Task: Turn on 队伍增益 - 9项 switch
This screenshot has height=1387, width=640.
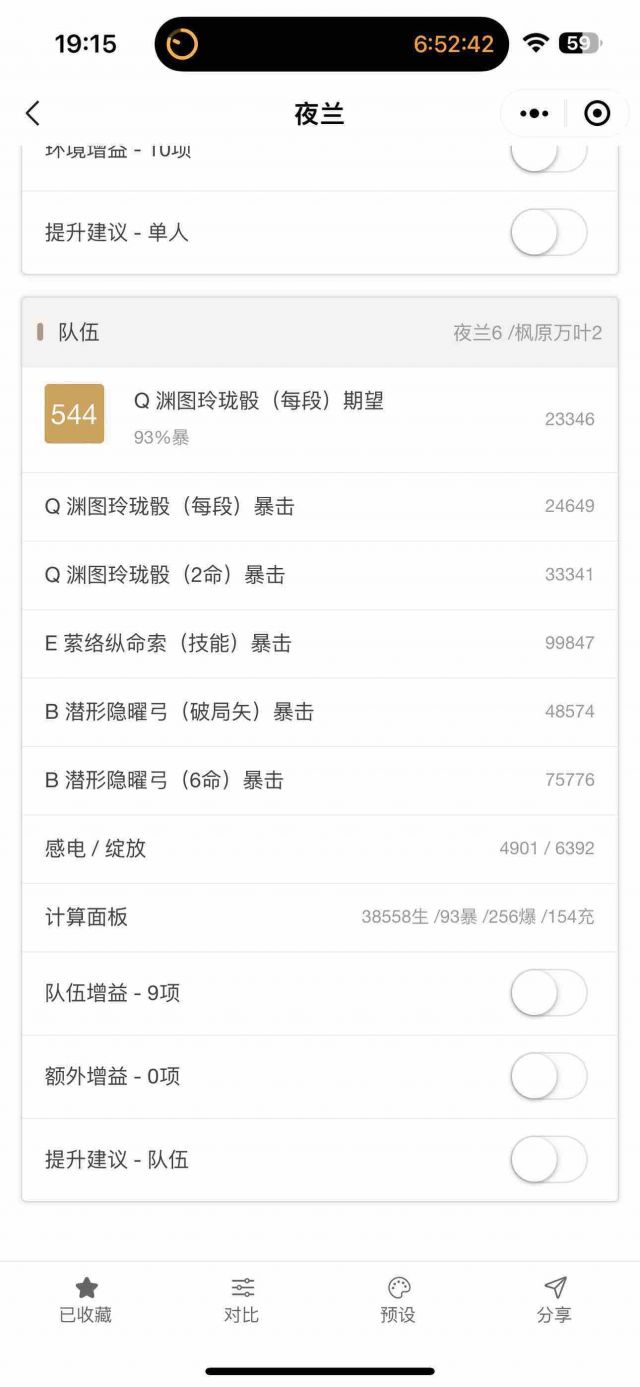Action: pos(548,993)
